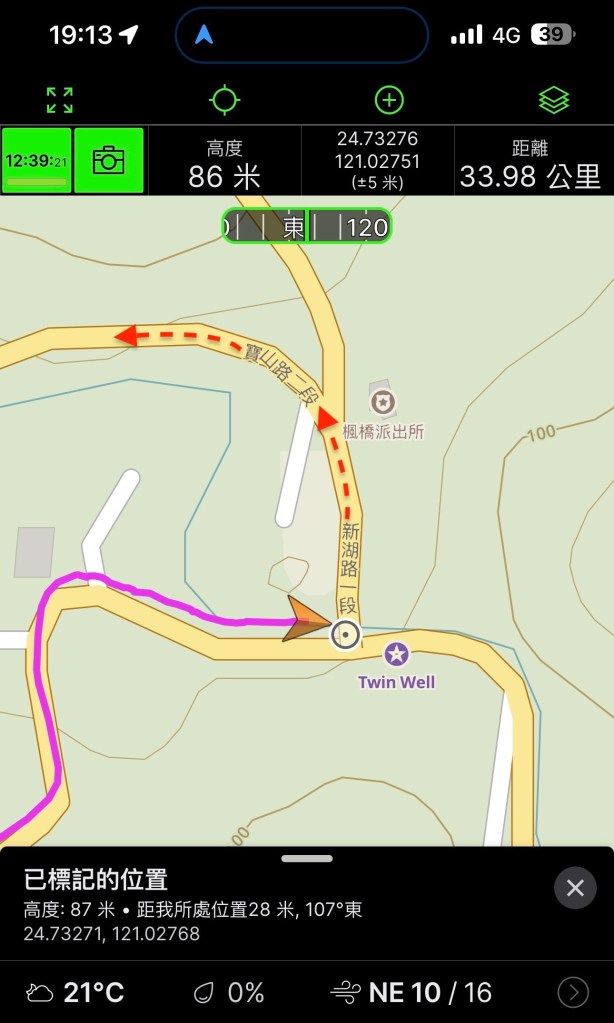Close the marked location panel

click(575, 887)
